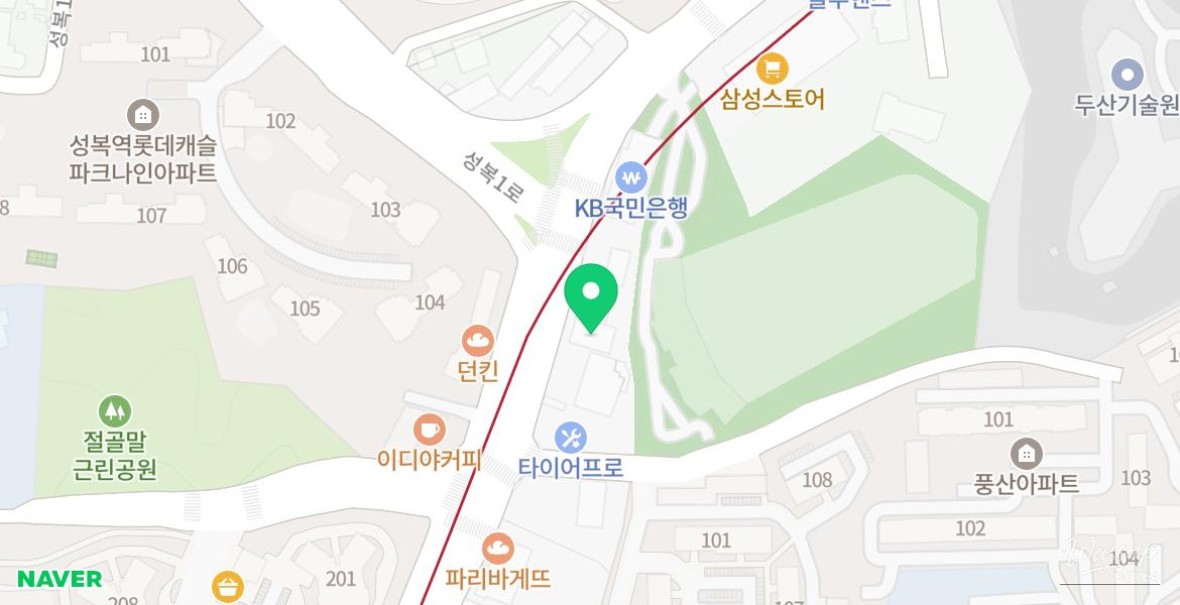Viewport: 1180px width, 605px height.
Task: Open the KB국민은행 bank marker
Action: coord(631,178)
